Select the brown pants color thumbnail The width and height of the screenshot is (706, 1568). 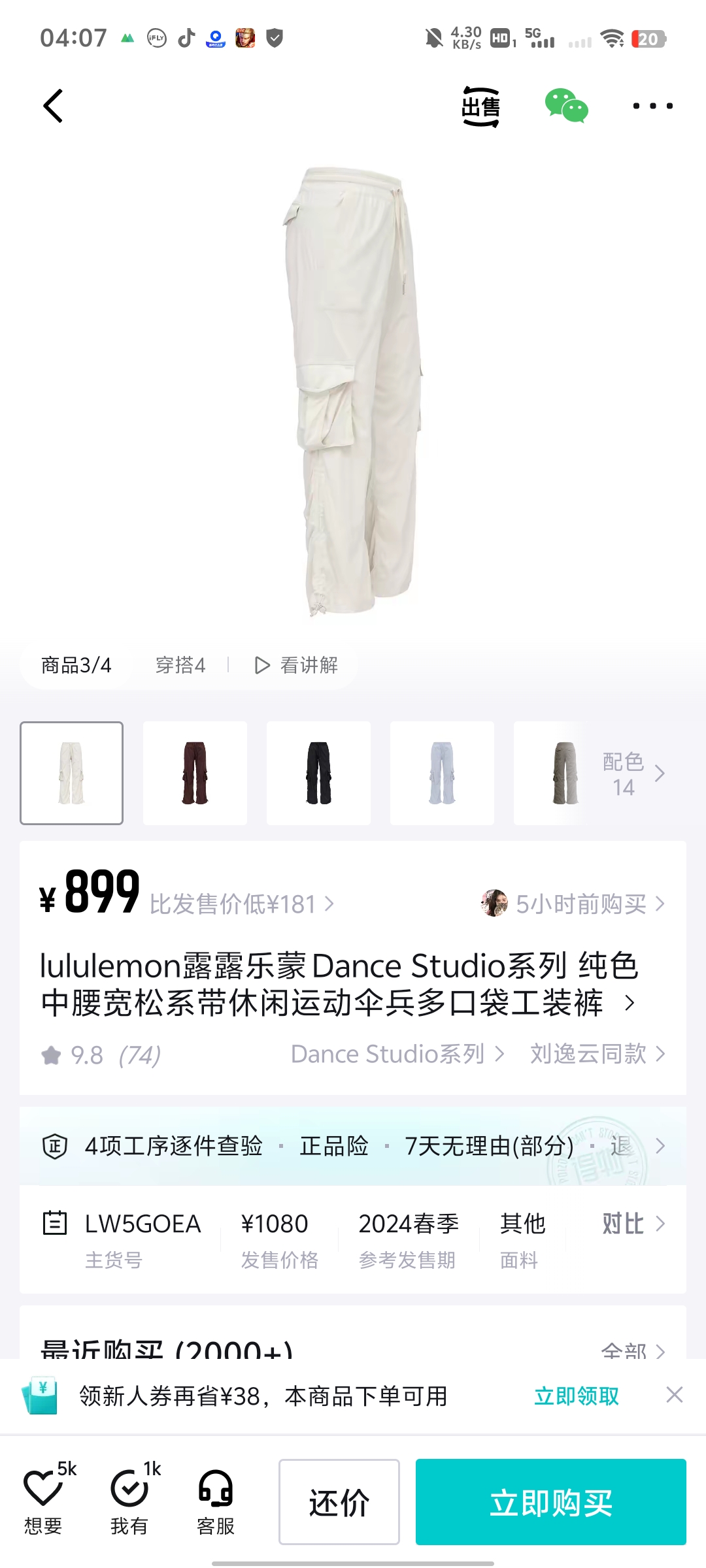pyautogui.click(x=195, y=773)
